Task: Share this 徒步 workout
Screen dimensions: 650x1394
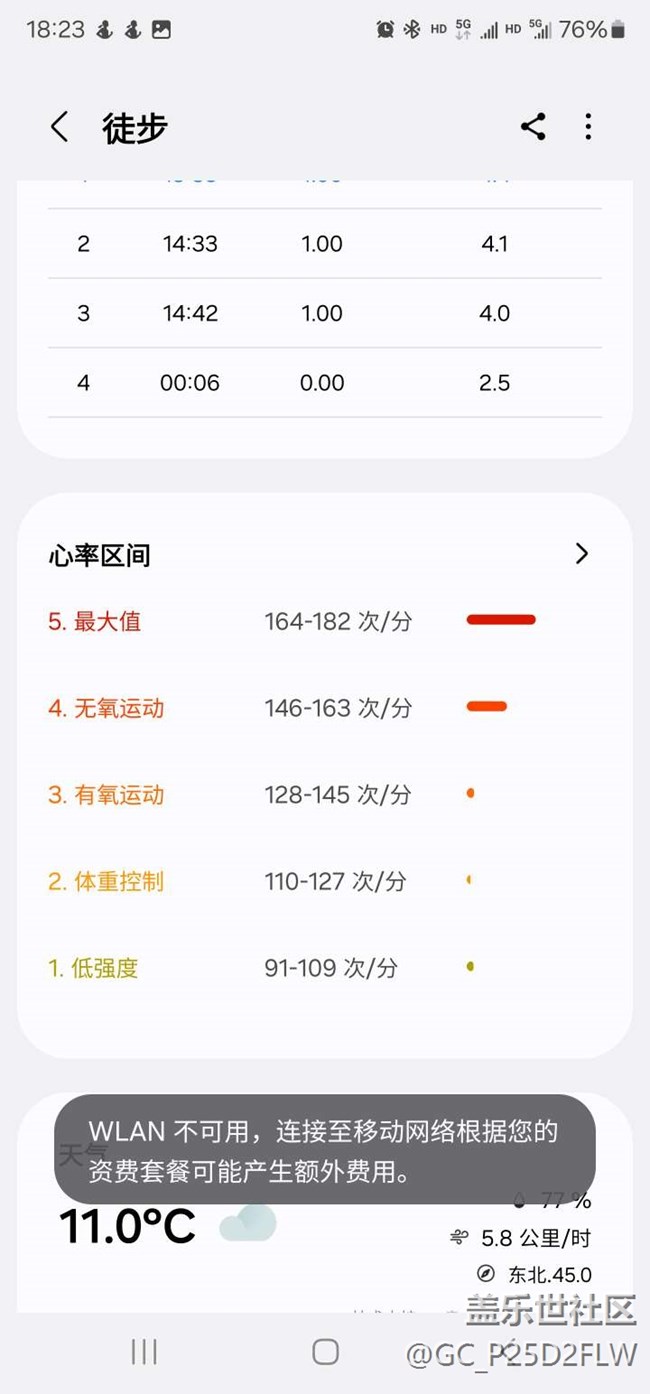Action: [533, 127]
